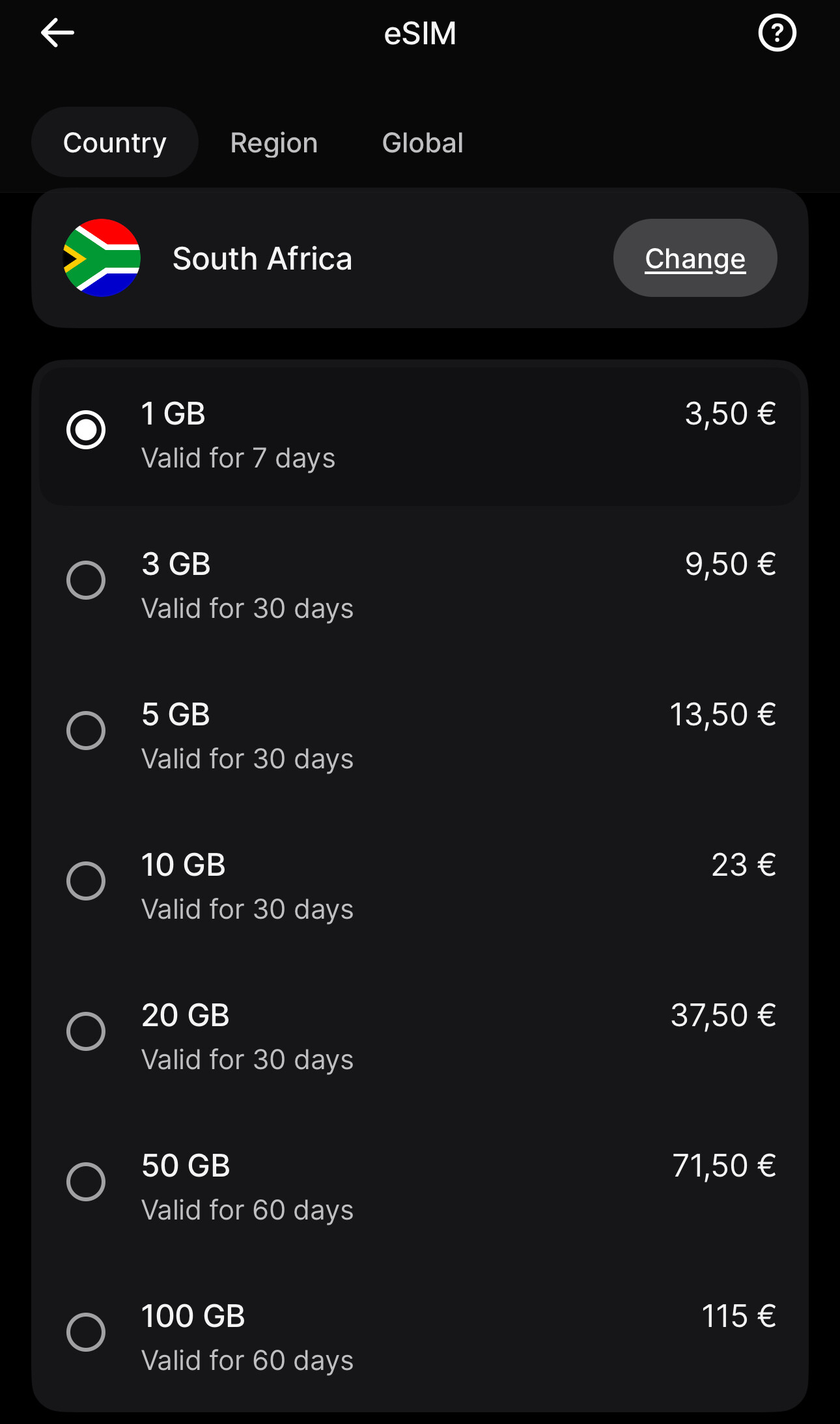The width and height of the screenshot is (840, 1424).
Task: Go back using the arrow icon
Action: tap(57, 33)
